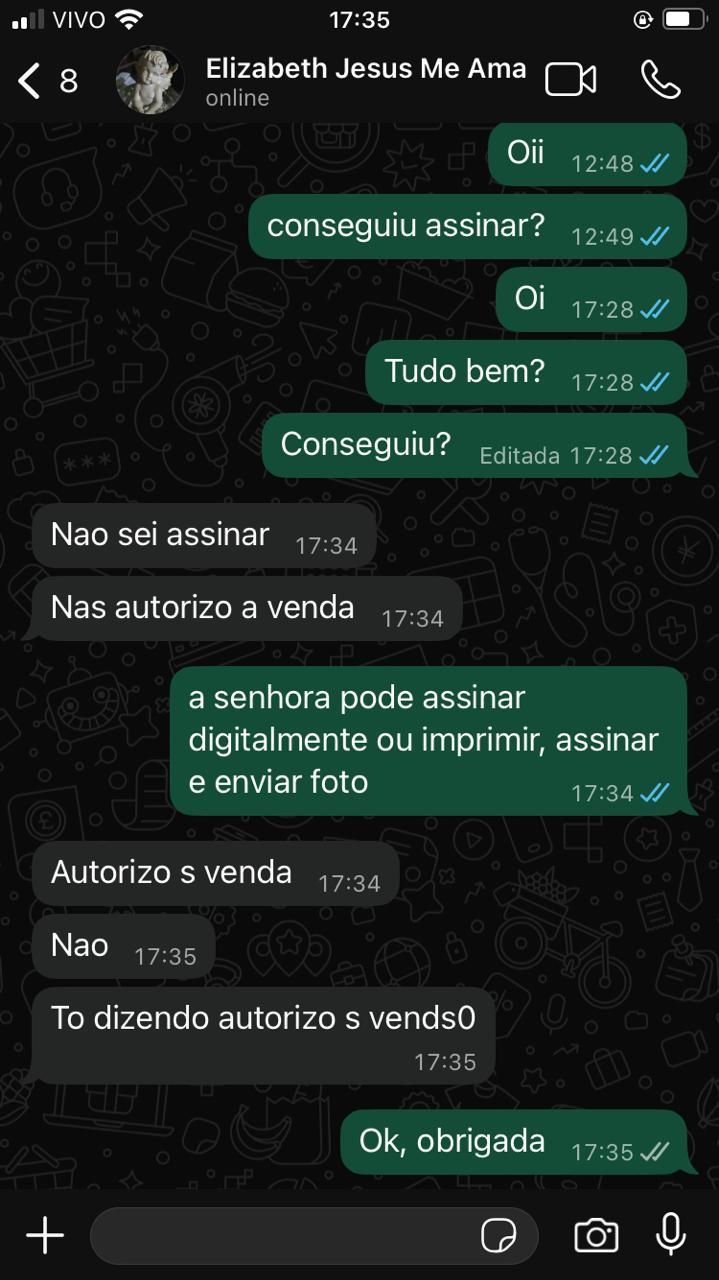Screen dimensions: 719x1280
Task: Open the camera to send a photo
Action: pos(596,1237)
